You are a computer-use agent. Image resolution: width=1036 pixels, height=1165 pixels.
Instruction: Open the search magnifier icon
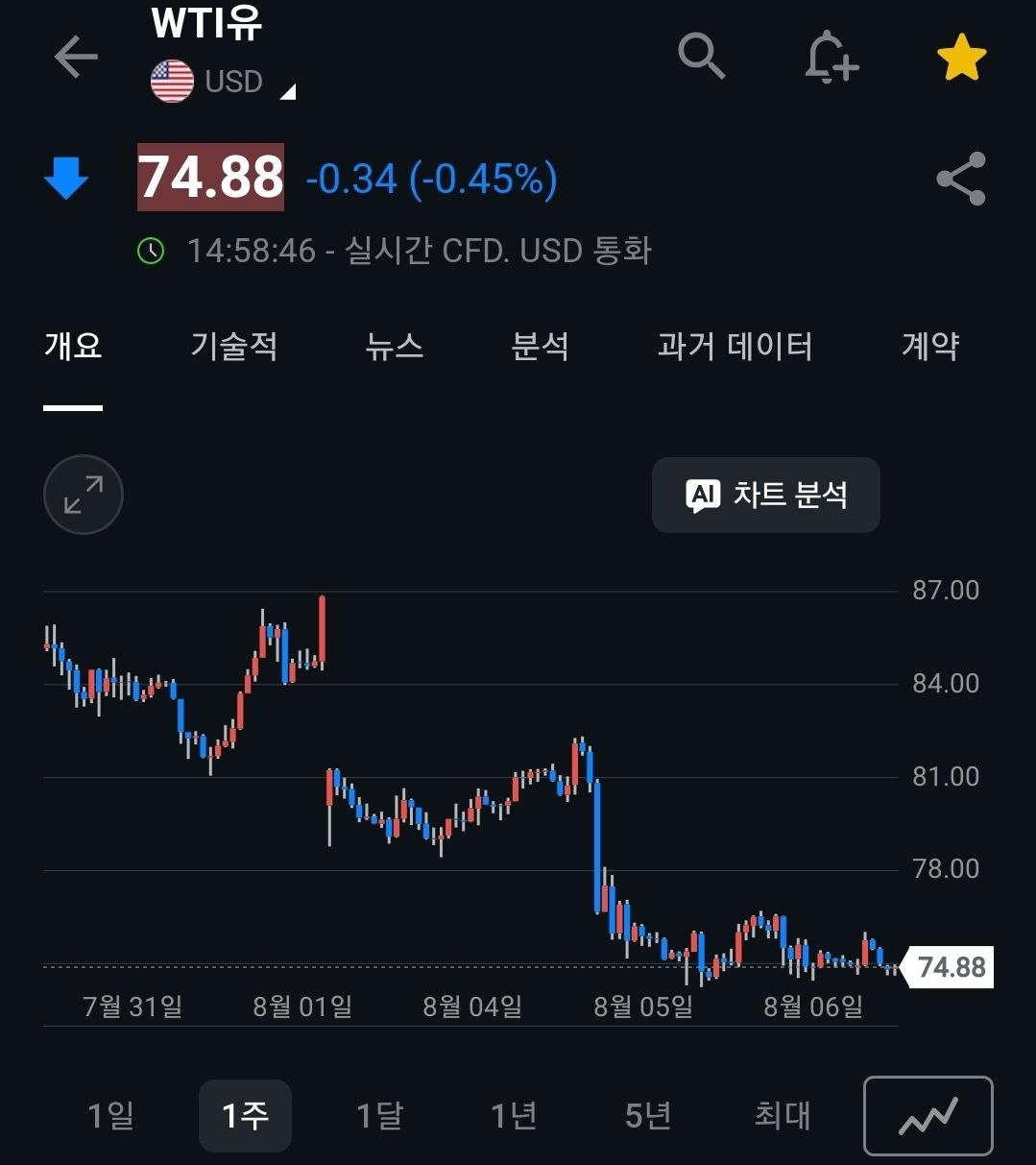pos(702,57)
